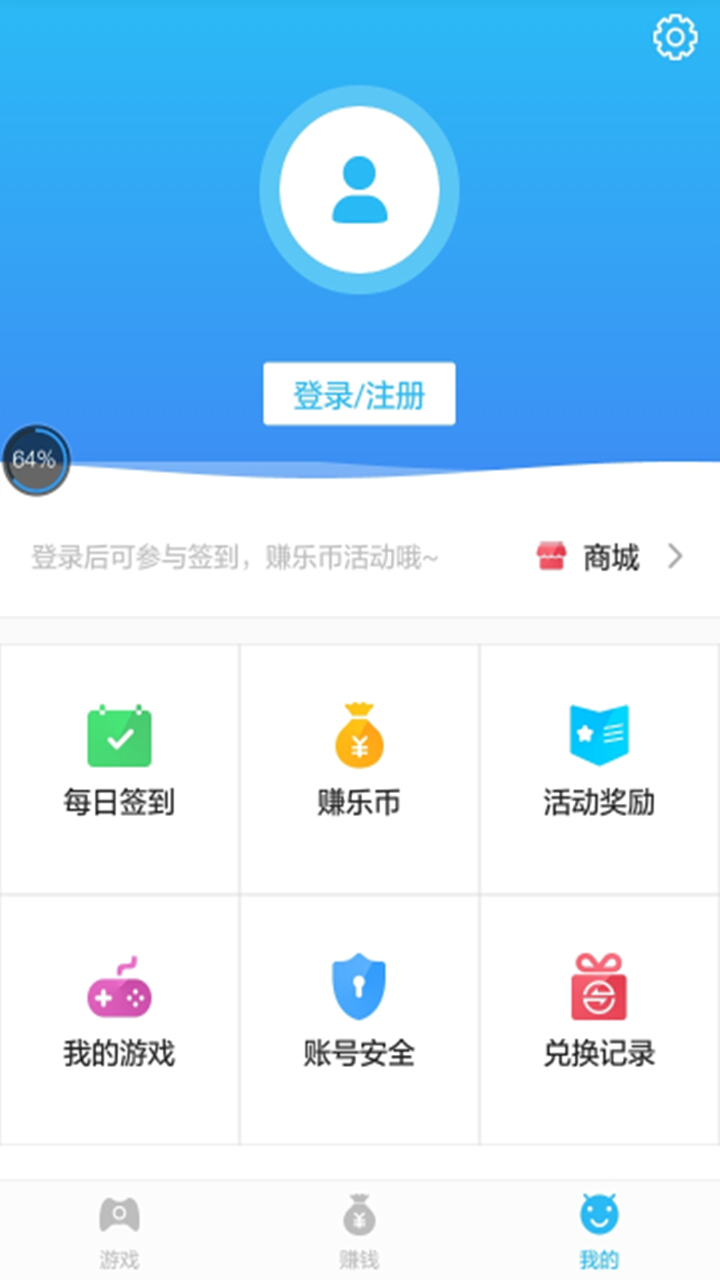Open the 我的 tab
The height and width of the screenshot is (1280, 720).
[x=599, y=1232]
